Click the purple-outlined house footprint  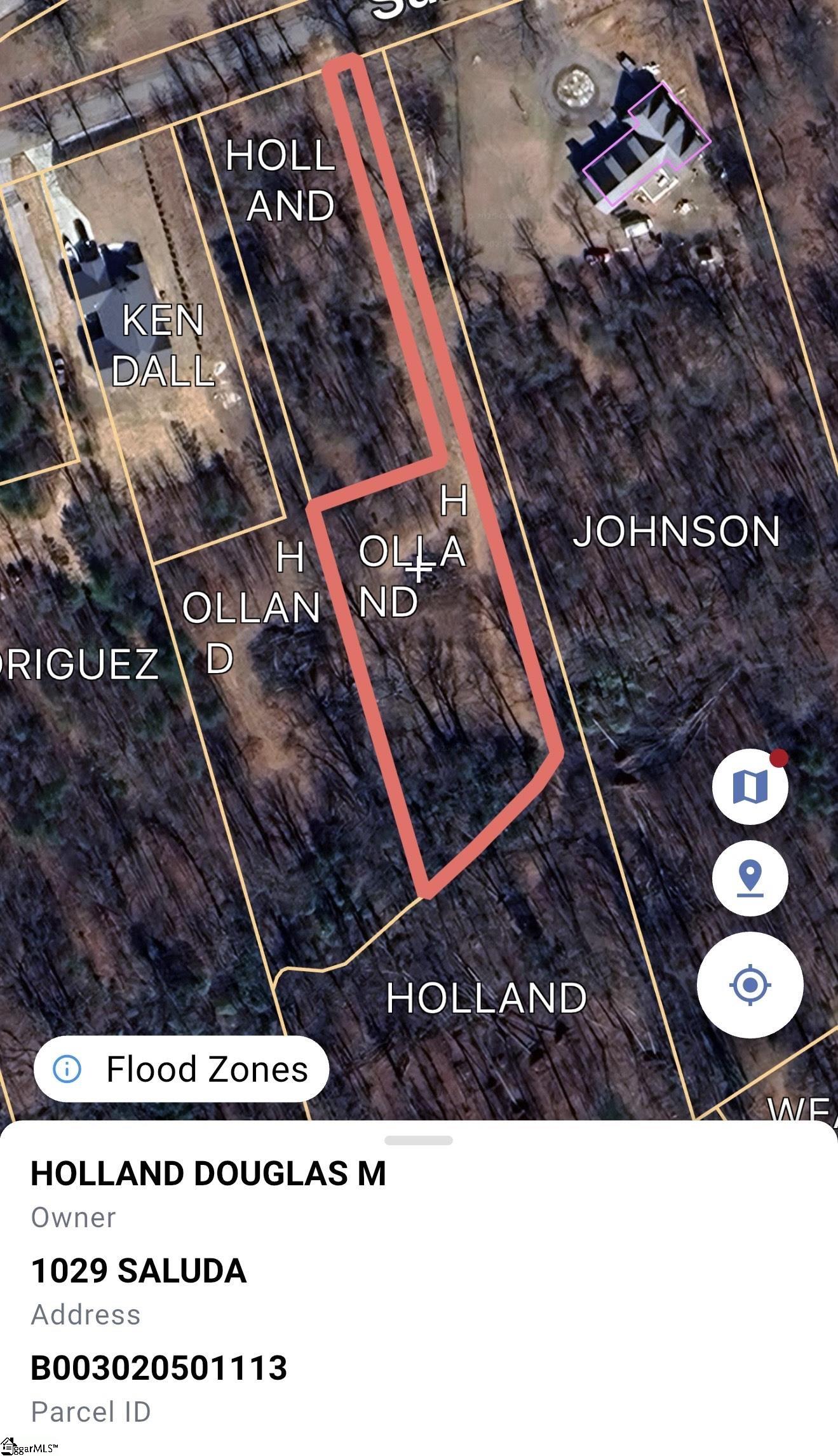click(x=645, y=143)
